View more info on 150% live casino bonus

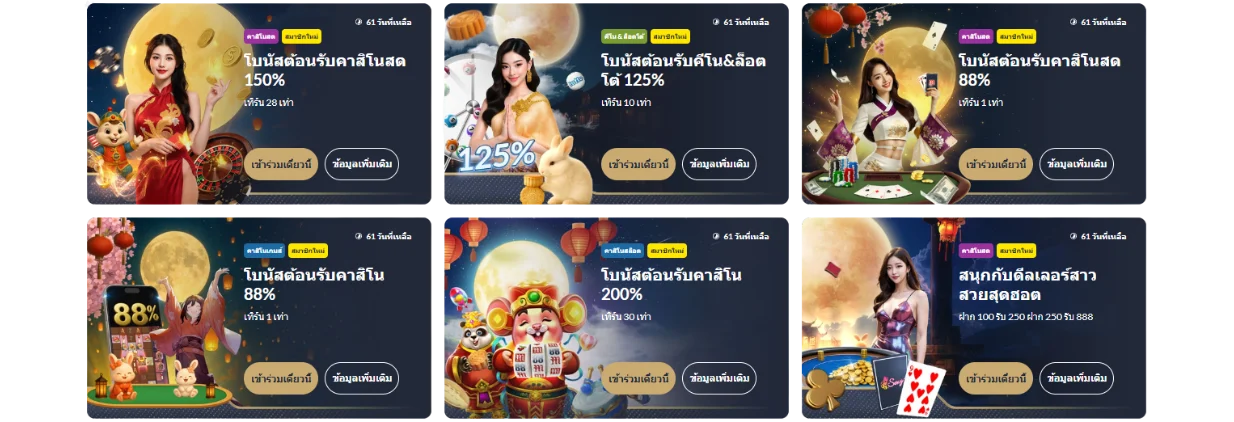click(x=361, y=164)
